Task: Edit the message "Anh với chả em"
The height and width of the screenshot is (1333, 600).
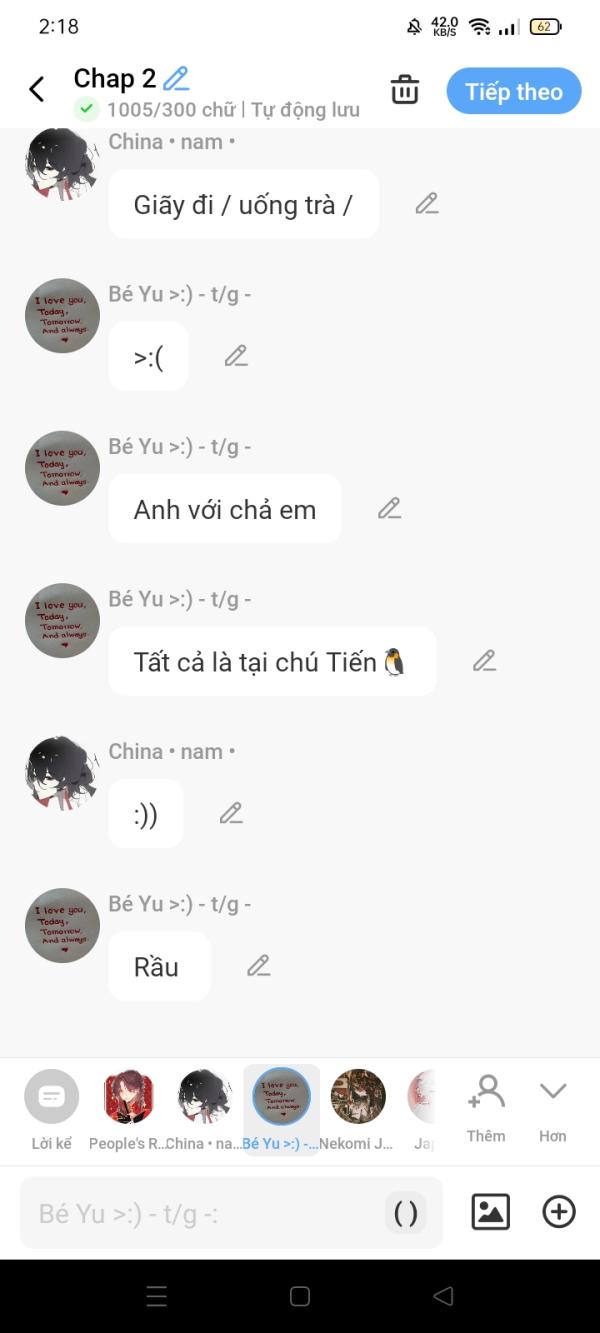Action: [x=389, y=509]
